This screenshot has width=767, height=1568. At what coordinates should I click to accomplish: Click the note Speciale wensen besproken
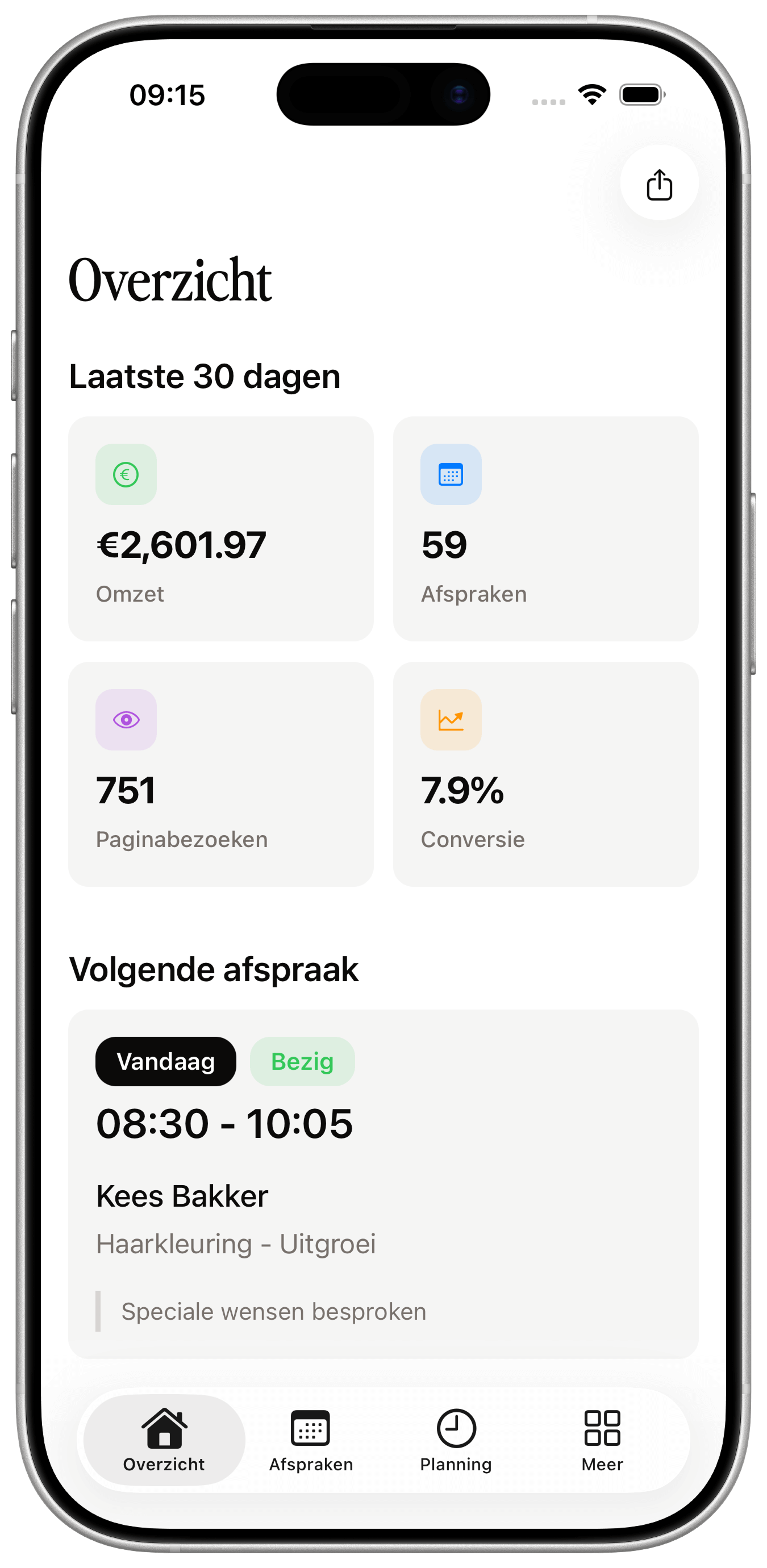tap(273, 1312)
